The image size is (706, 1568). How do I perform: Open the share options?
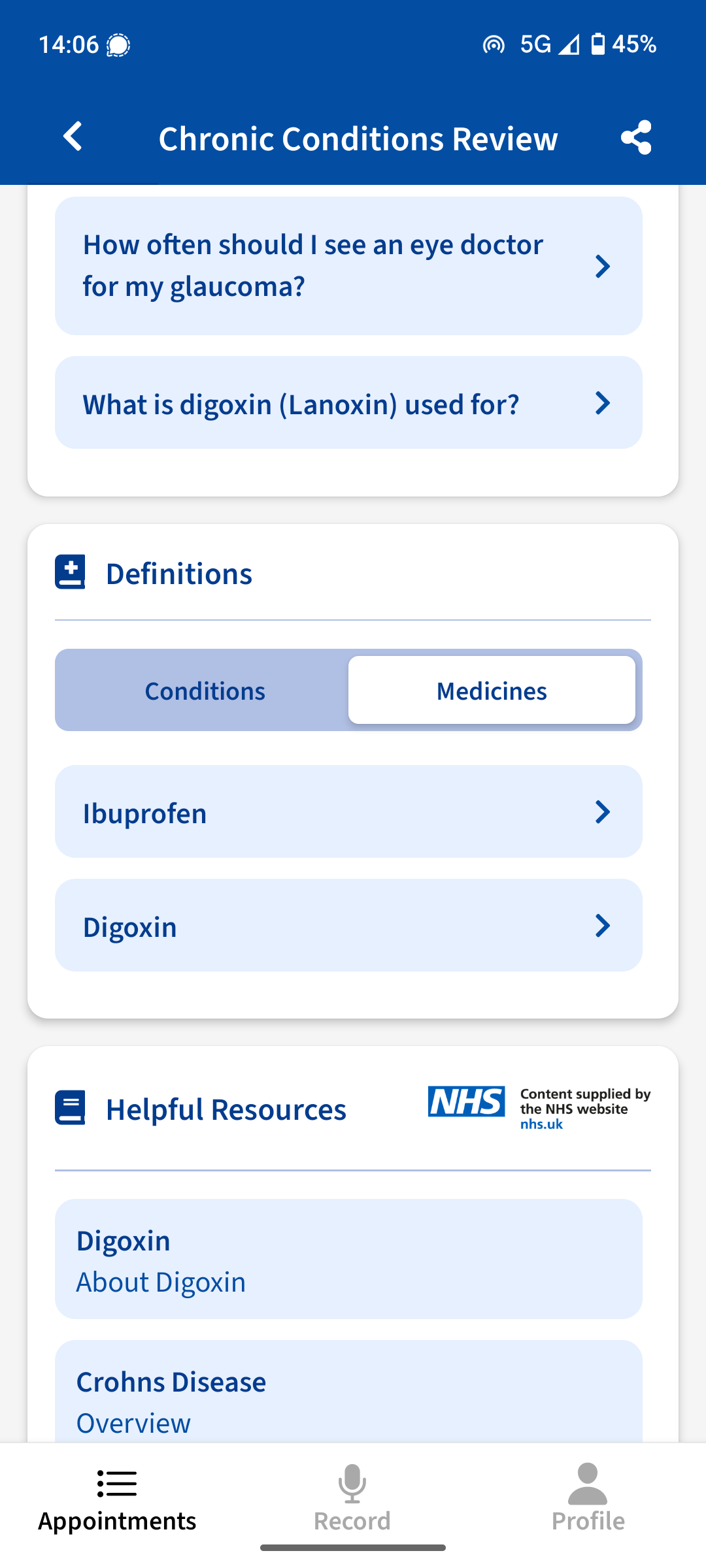tap(635, 137)
